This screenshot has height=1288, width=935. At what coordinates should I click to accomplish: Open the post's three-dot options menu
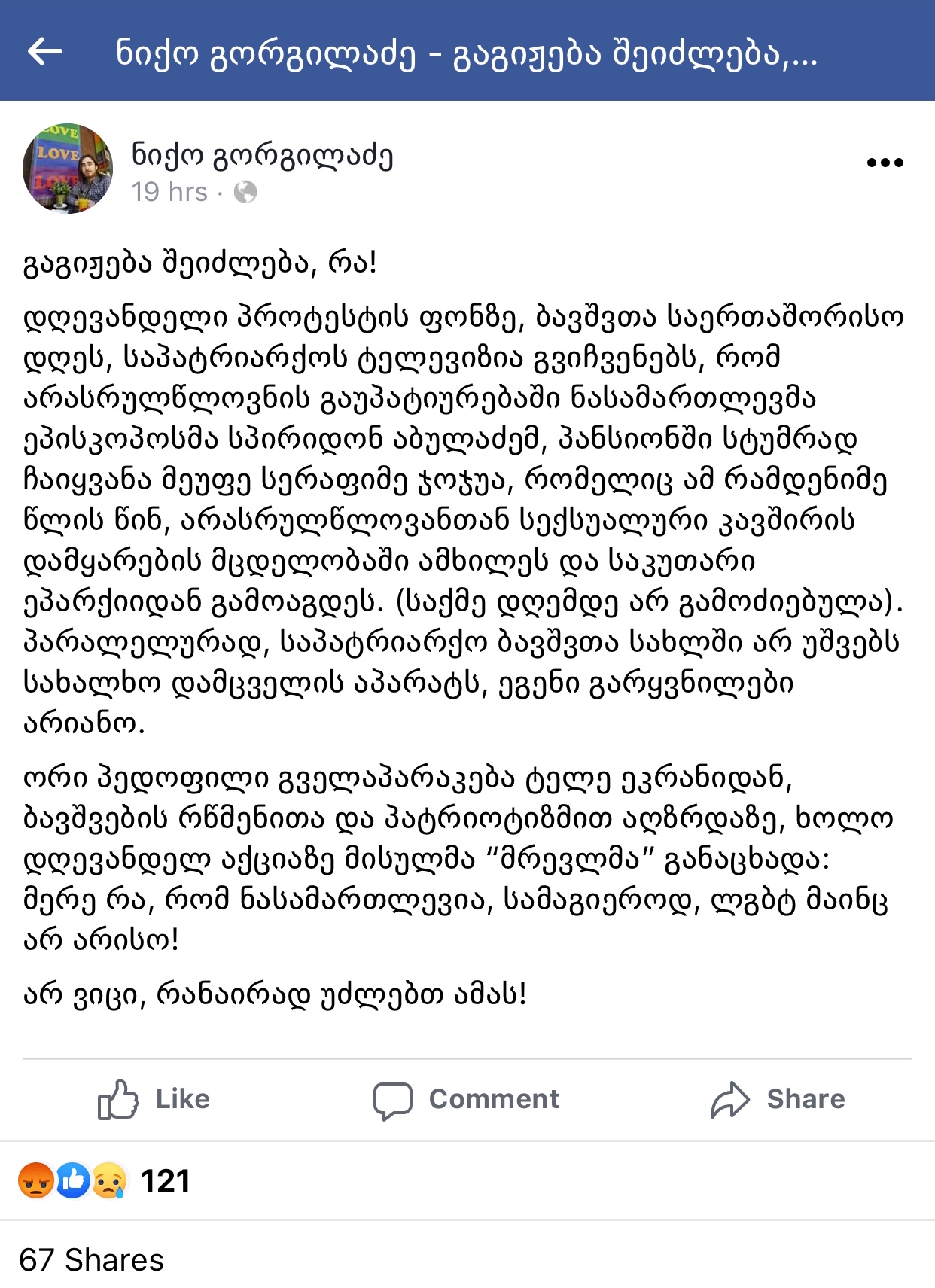(x=885, y=163)
